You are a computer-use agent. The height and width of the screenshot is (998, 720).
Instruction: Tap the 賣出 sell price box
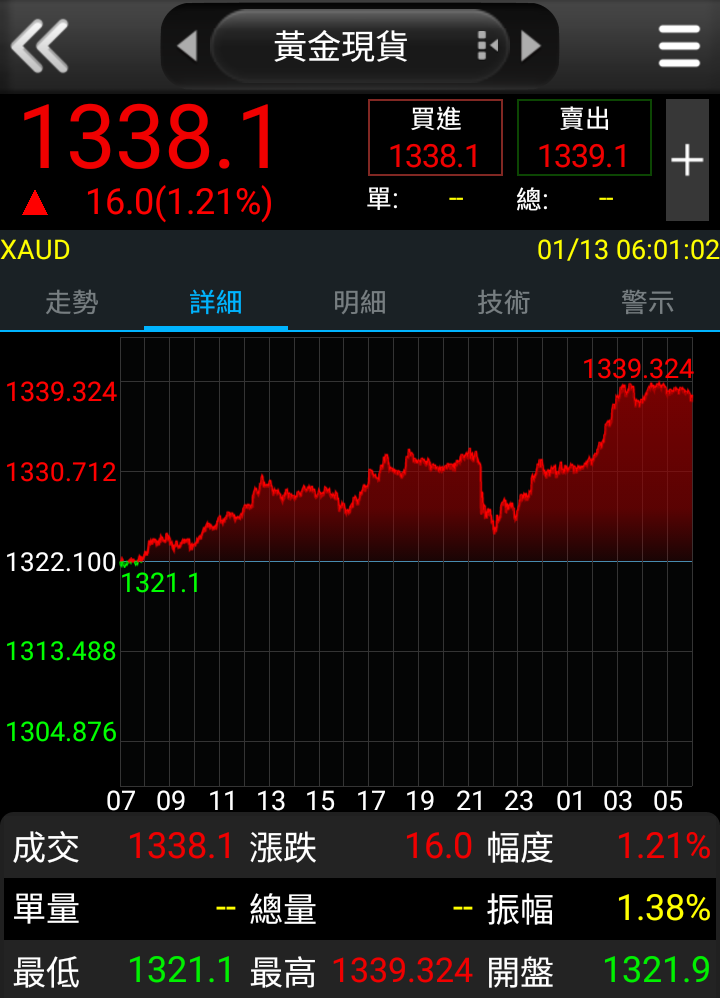pyautogui.click(x=584, y=138)
